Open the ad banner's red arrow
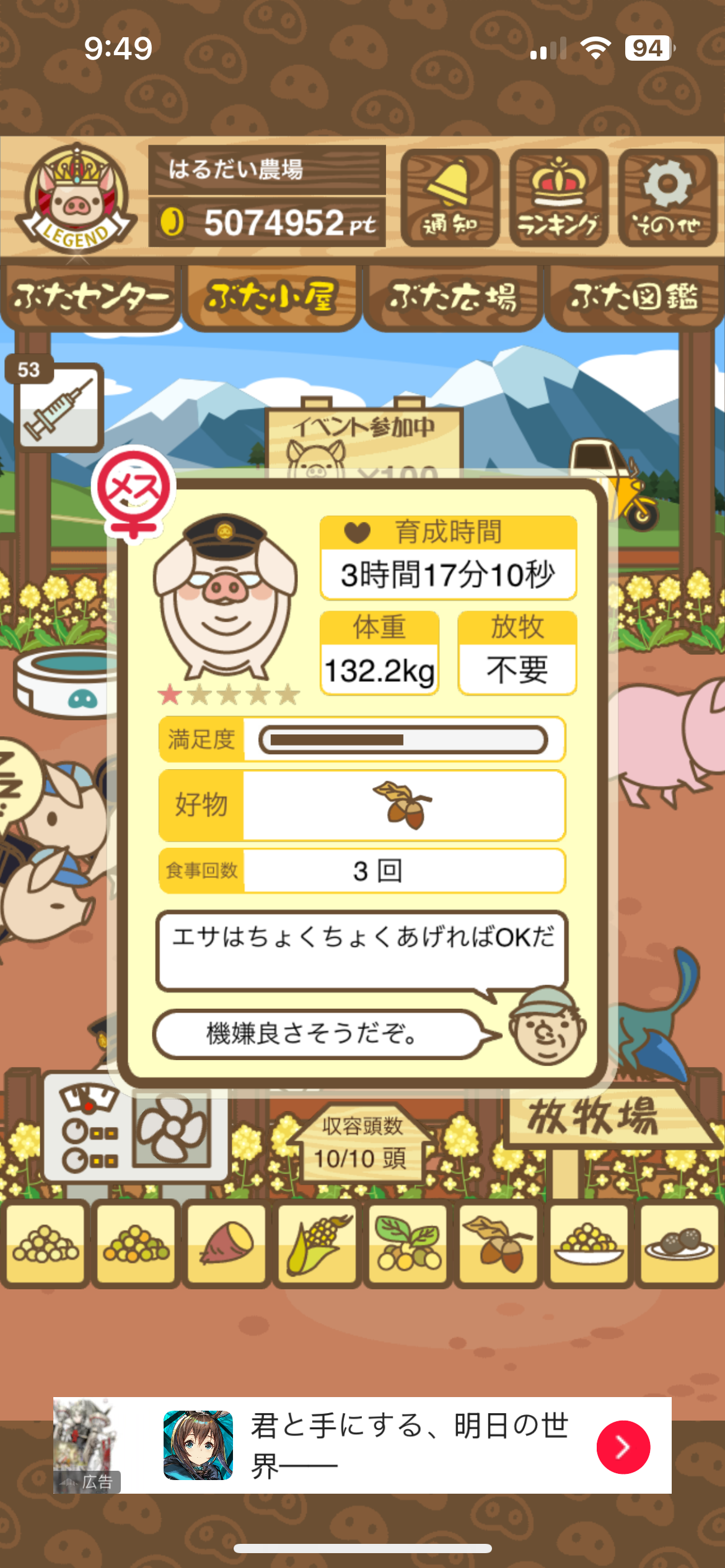Screen dimensions: 725x1568 (623, 1447)
